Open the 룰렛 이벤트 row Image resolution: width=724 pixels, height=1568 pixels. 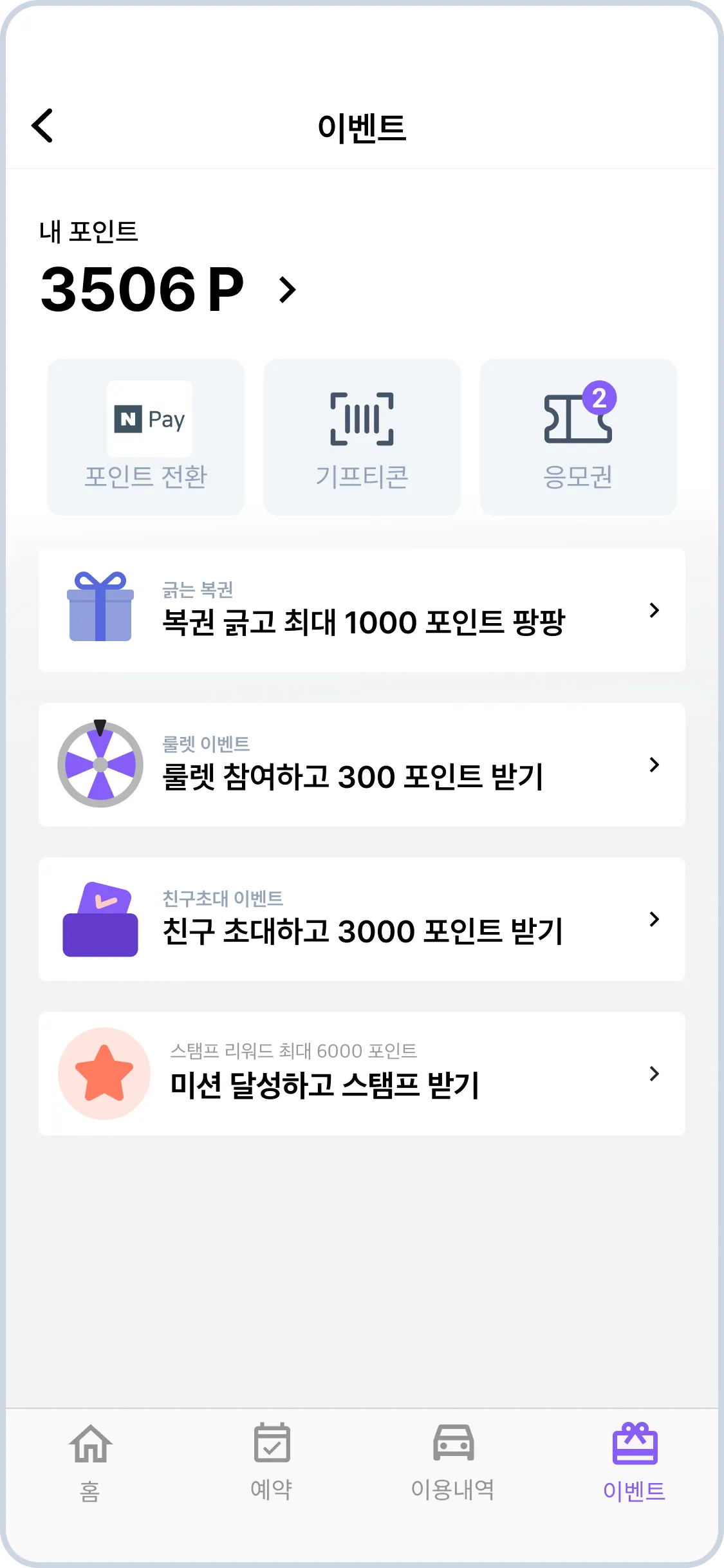[362, 765]
